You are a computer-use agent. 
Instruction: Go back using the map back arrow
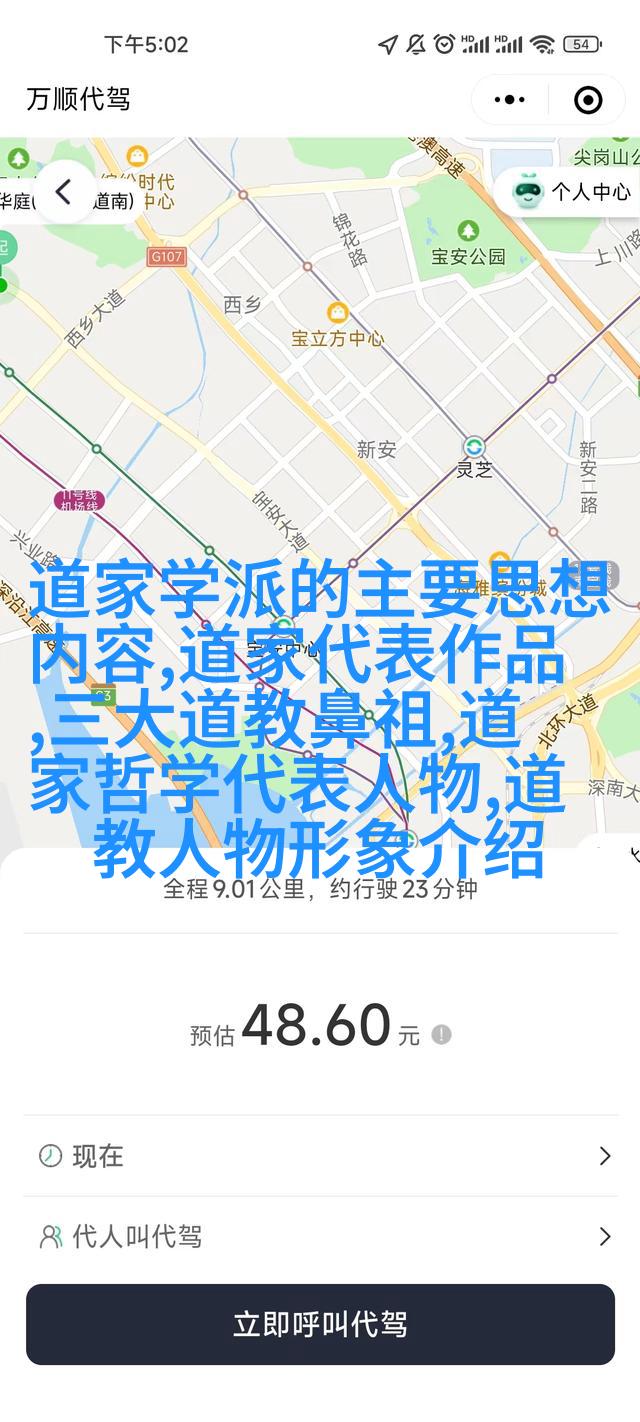[x=63, y=192]
